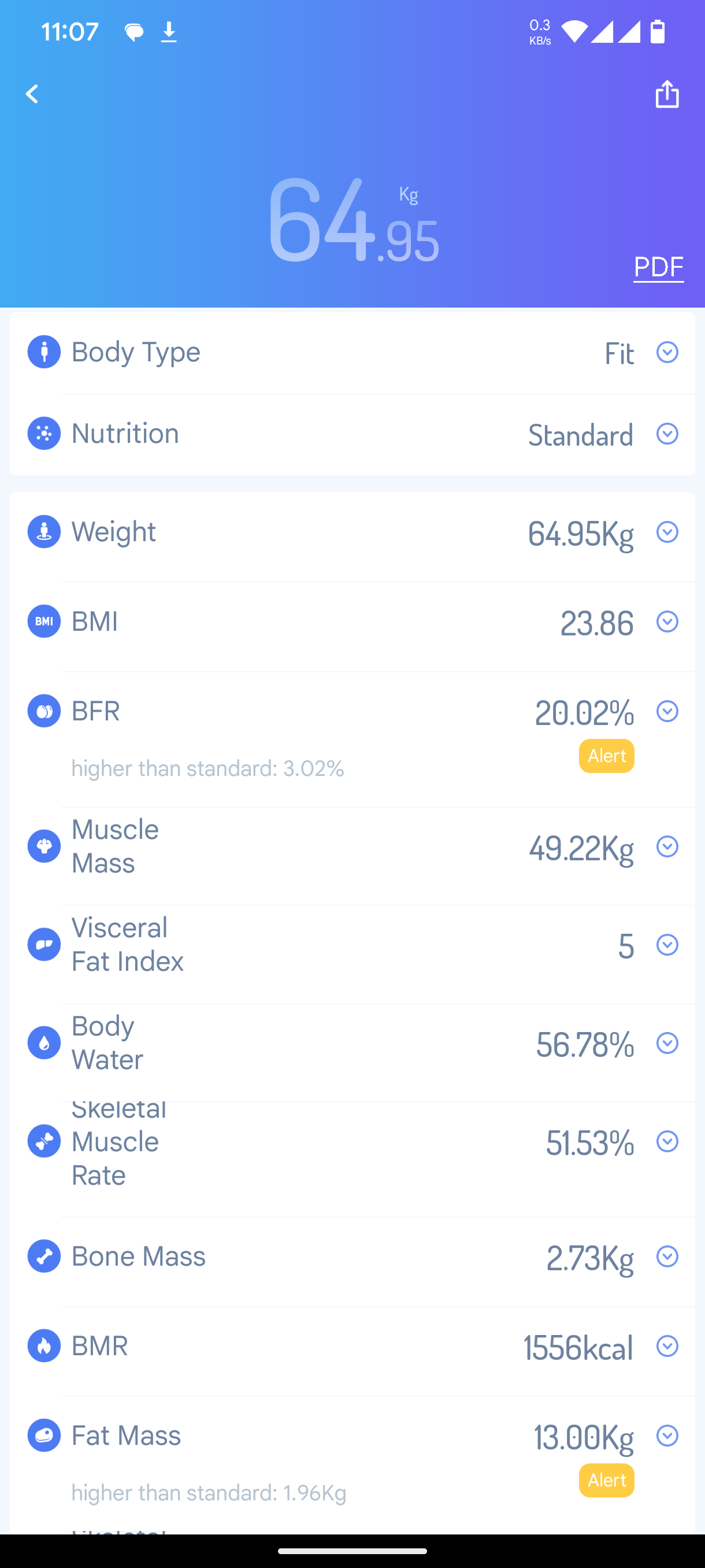This screenshot has width=705, height=1568.
Task: Go back using the top-left arrow
Action: [32, 94]
